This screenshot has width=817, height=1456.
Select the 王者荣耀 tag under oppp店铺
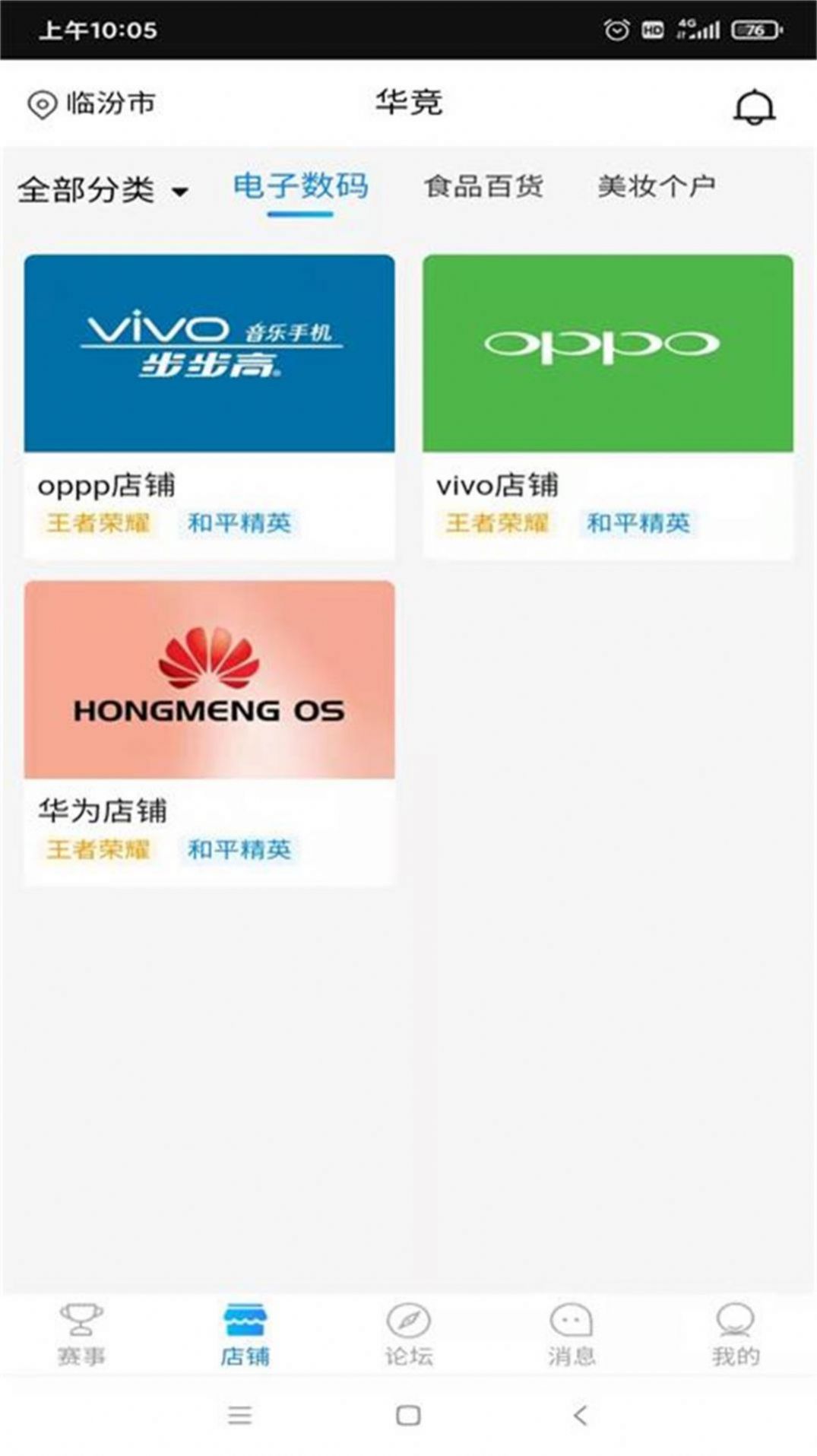[x=98, y=524]
